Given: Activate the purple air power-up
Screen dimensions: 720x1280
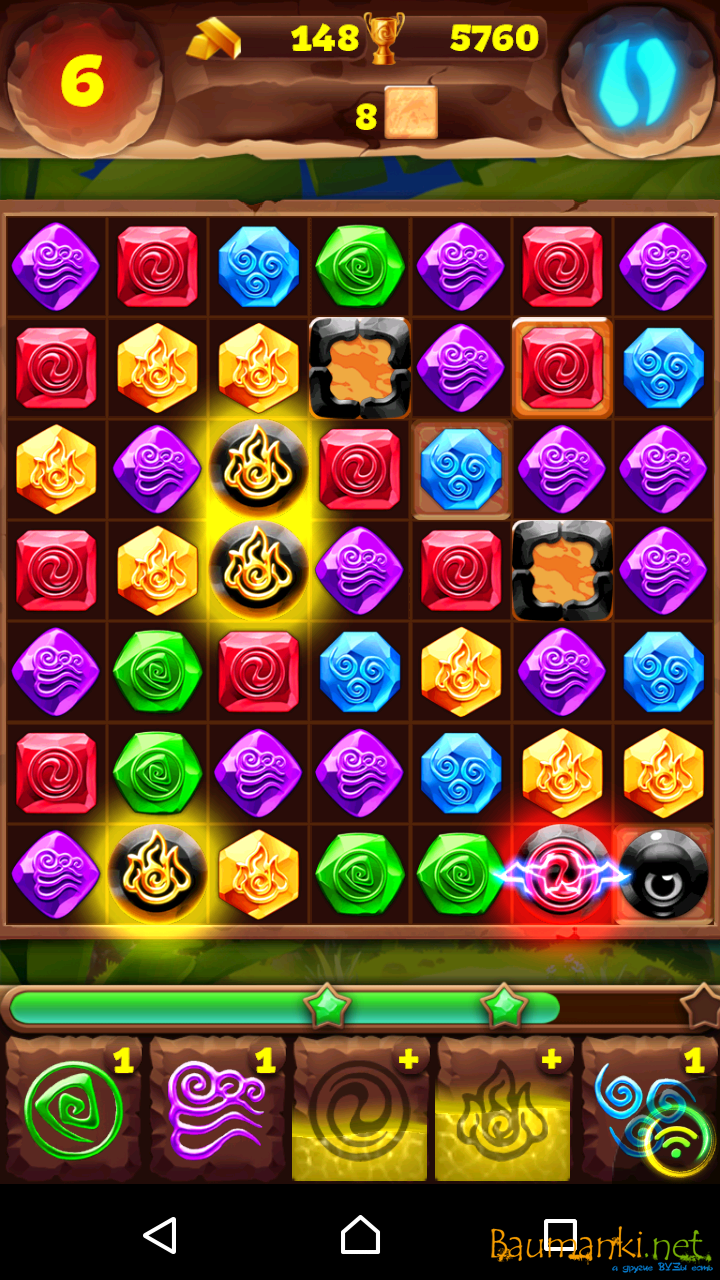Looking at the screenshot, I should [x=217, y=1110].
